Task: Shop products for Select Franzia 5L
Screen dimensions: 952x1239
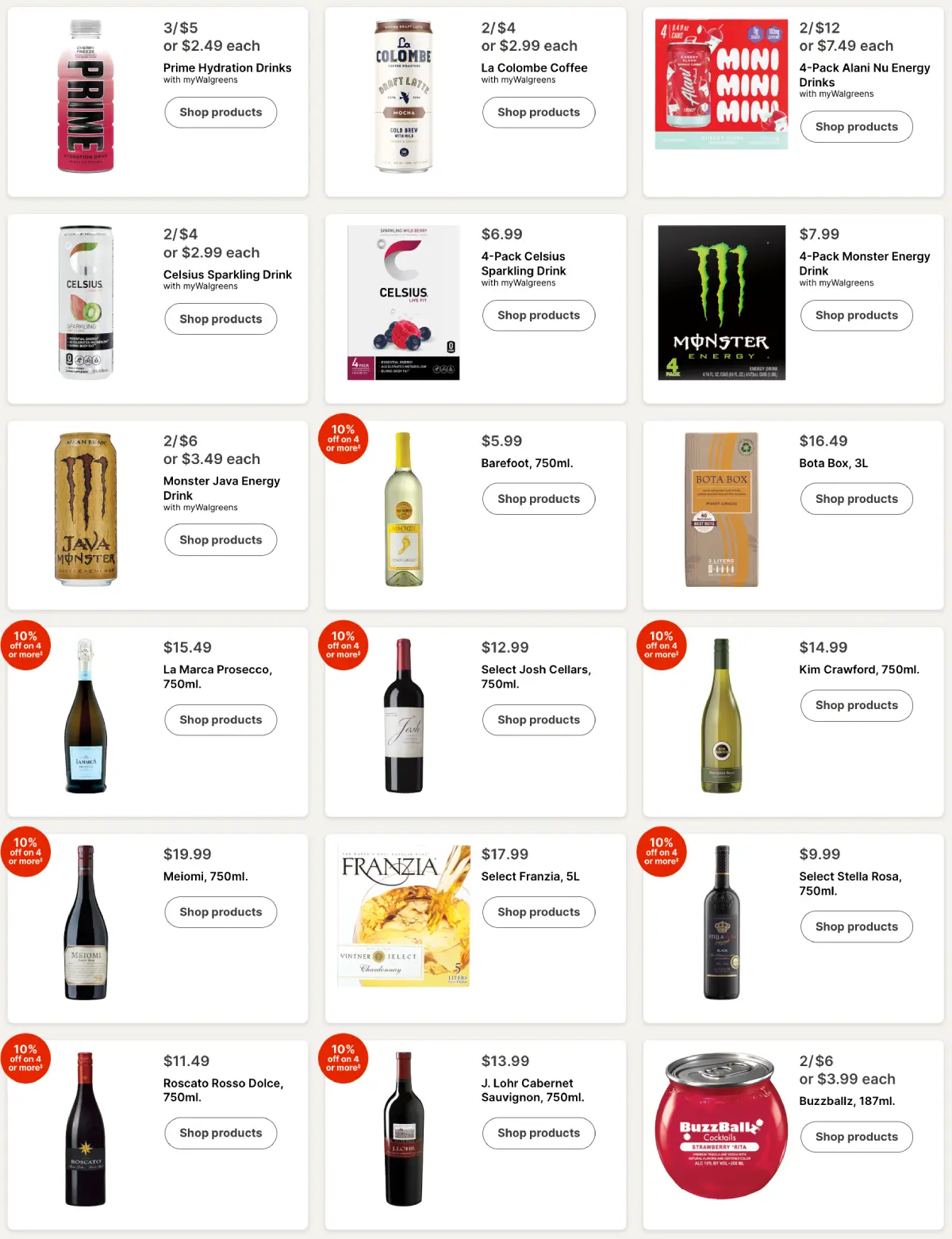Action: point(539,912)
